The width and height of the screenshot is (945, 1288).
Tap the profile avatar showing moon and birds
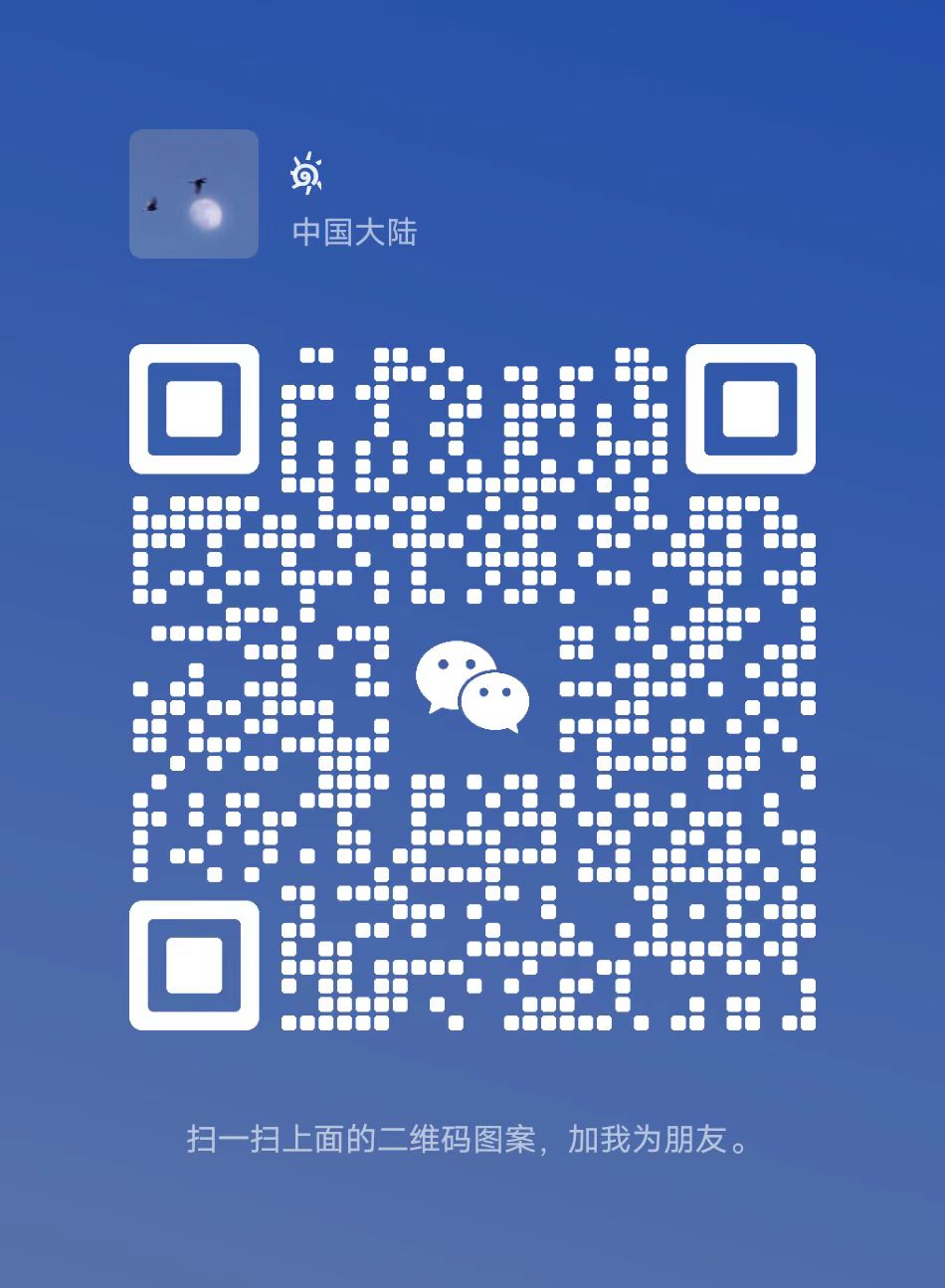tap(193, 194)
